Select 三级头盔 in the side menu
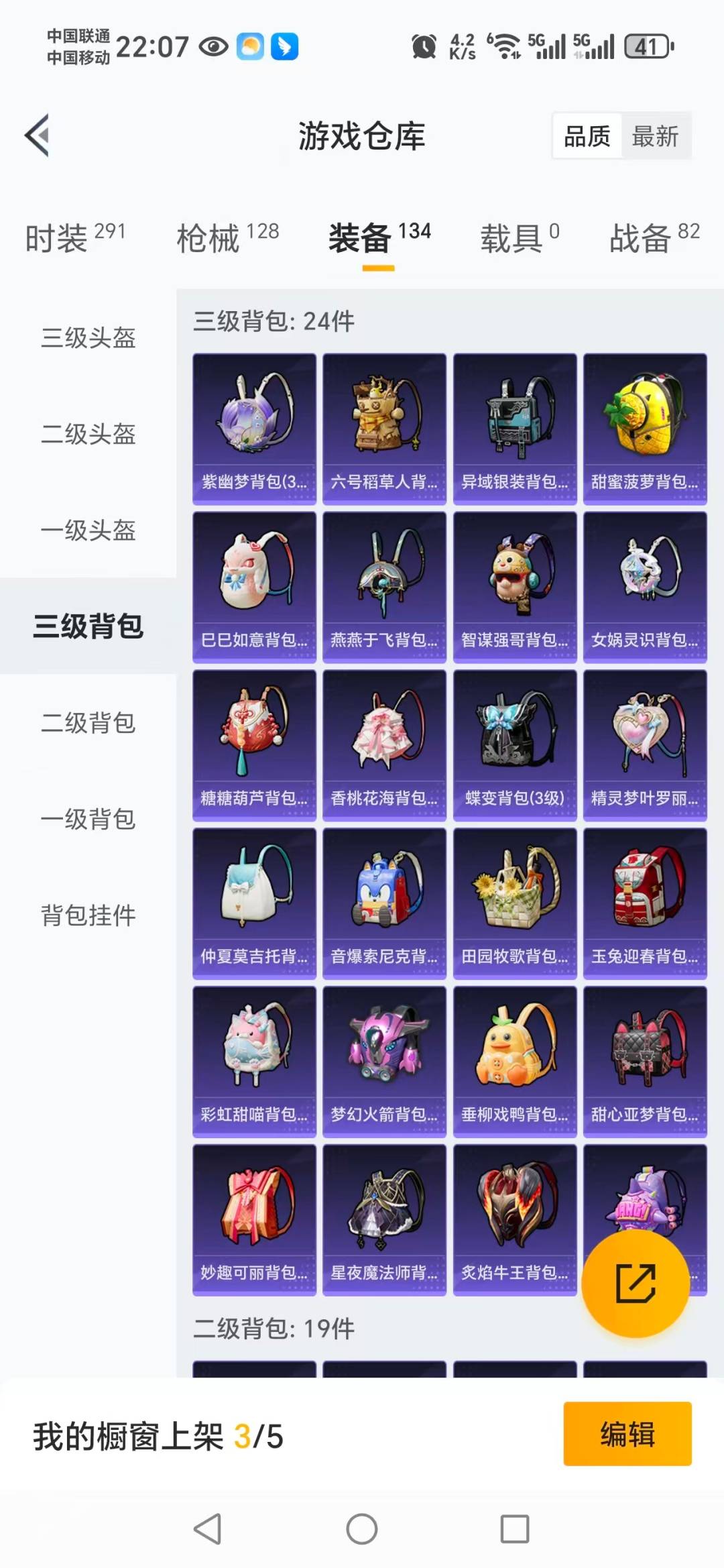Image resolution: width=724 pixels, height=1568 pixels. click(x=88, y=337)
